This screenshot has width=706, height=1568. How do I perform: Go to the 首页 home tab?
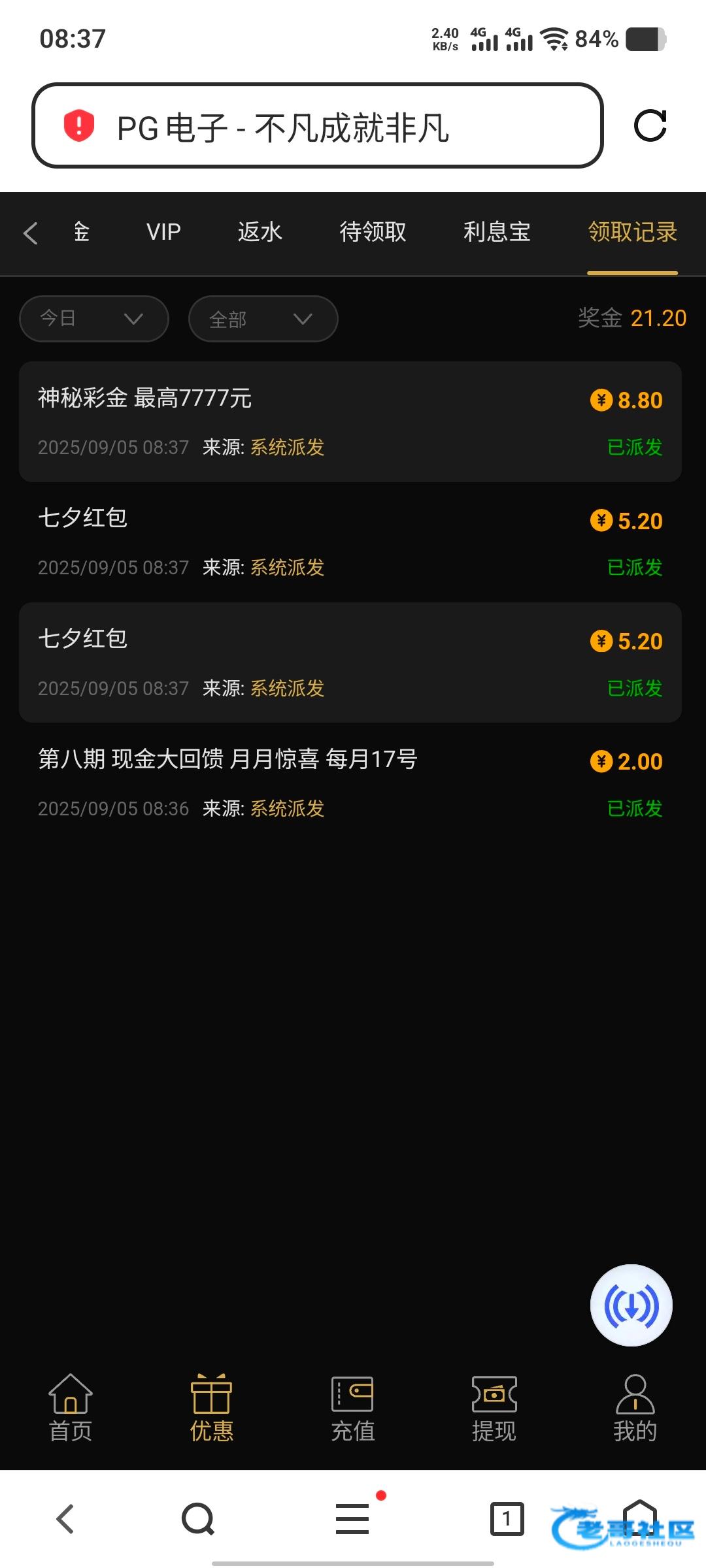(71, 1408)
